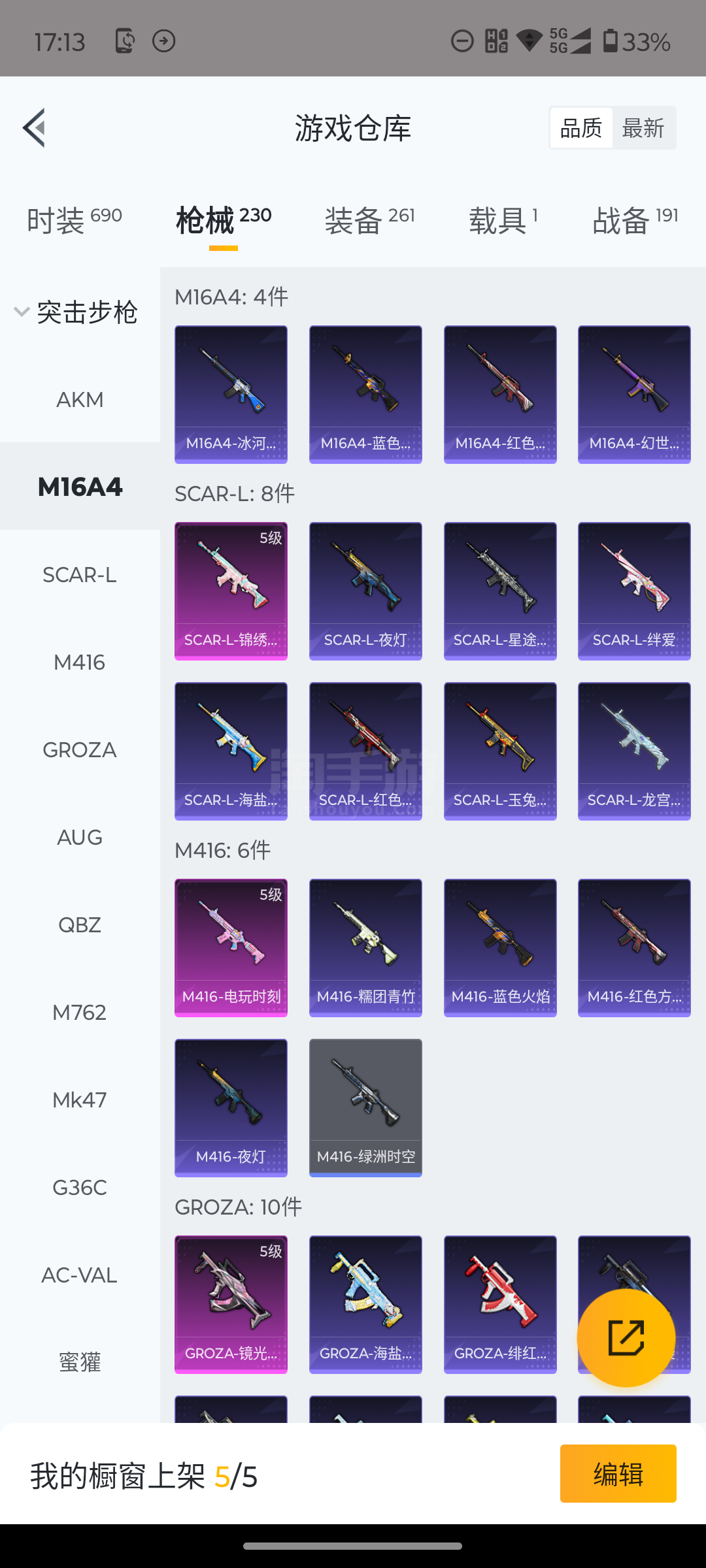The image size is (706, 1568).
Task: View the M416-绿洲时空 skin
Action: (x=365, y=1108)
